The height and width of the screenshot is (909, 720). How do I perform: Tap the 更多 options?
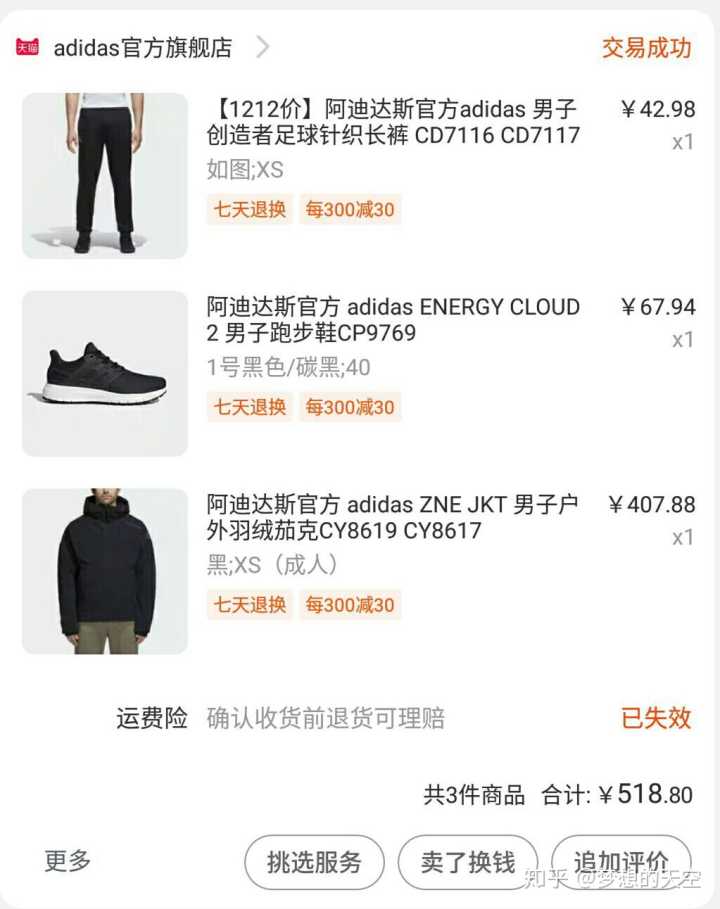[x=68, y=861]
